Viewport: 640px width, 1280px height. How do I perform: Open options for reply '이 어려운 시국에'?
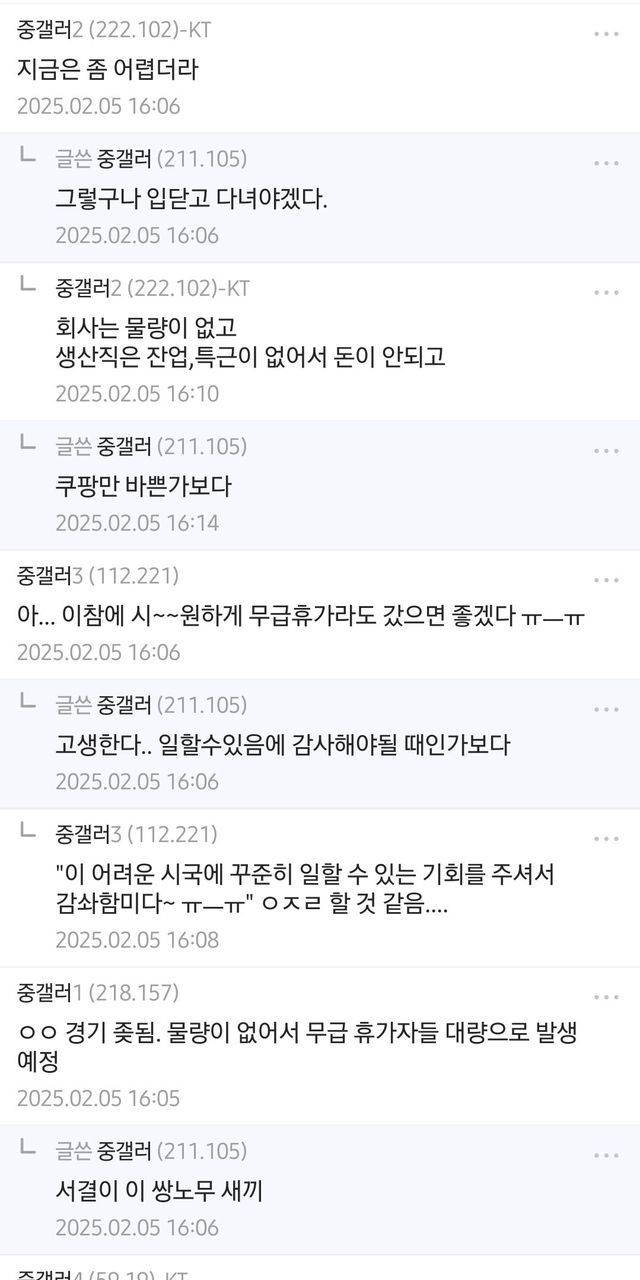(606, 838)
